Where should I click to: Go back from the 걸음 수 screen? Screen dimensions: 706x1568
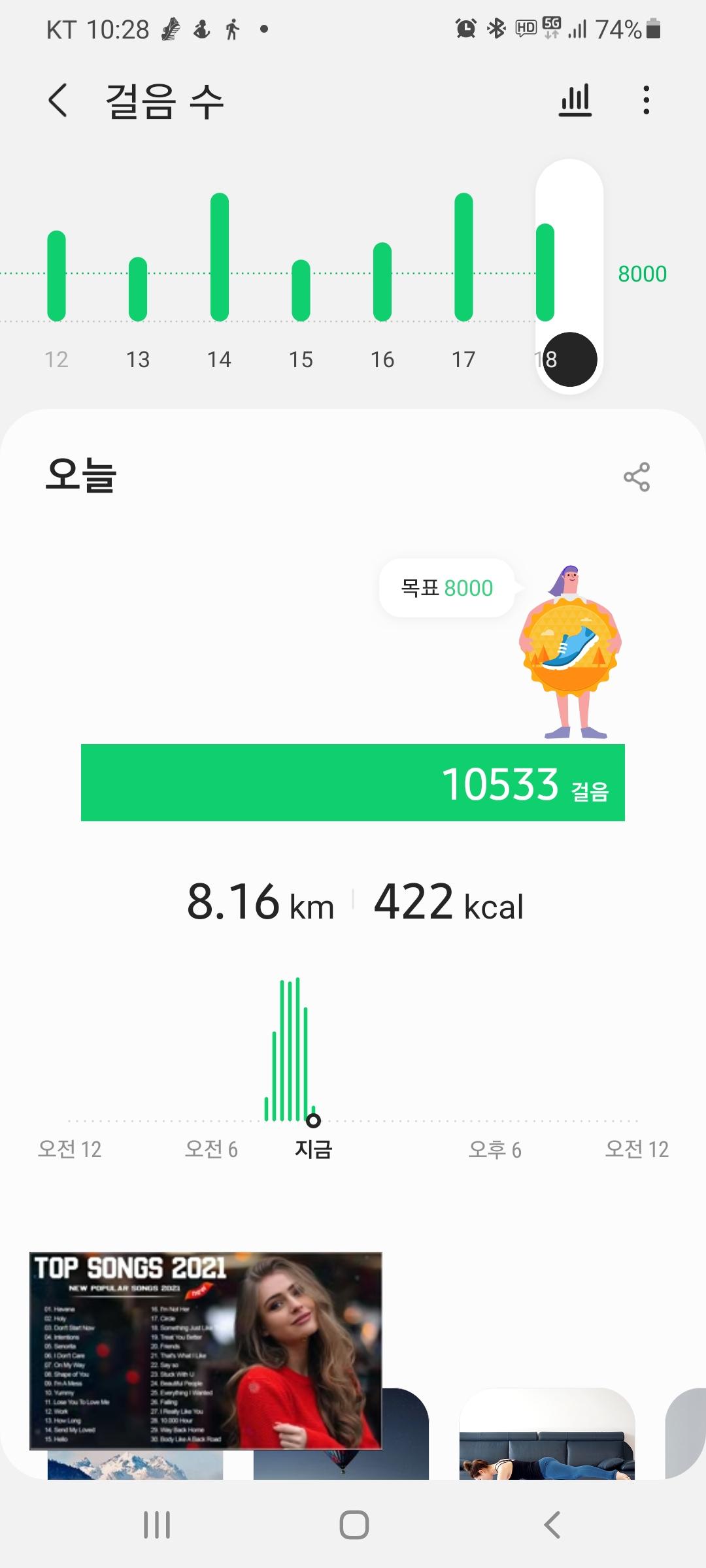[x=58, y=101]
